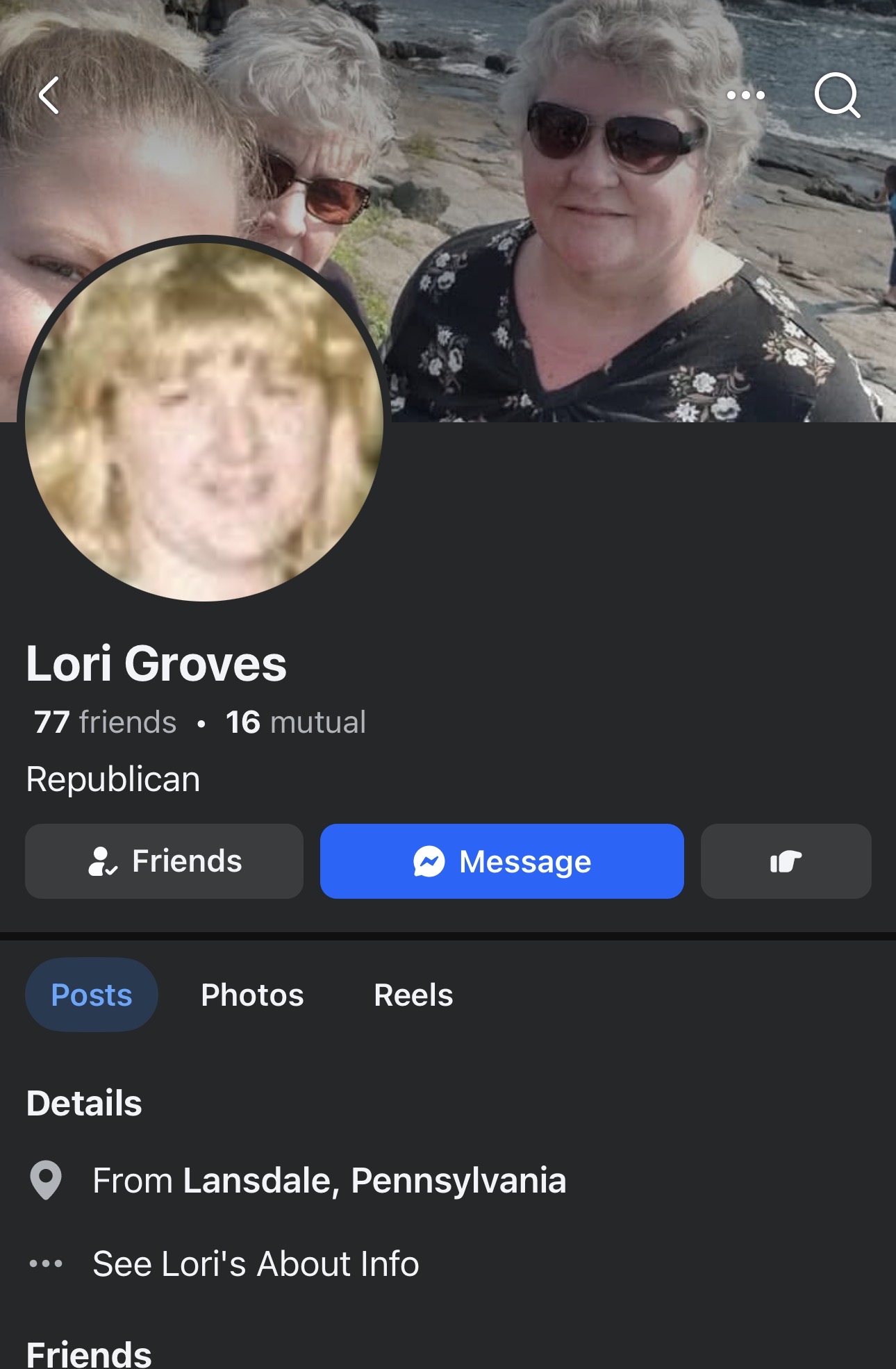This screenshot has height=1369, width=896.
Task: Open the three-dot overflow menu
Action: pos(745,95)
